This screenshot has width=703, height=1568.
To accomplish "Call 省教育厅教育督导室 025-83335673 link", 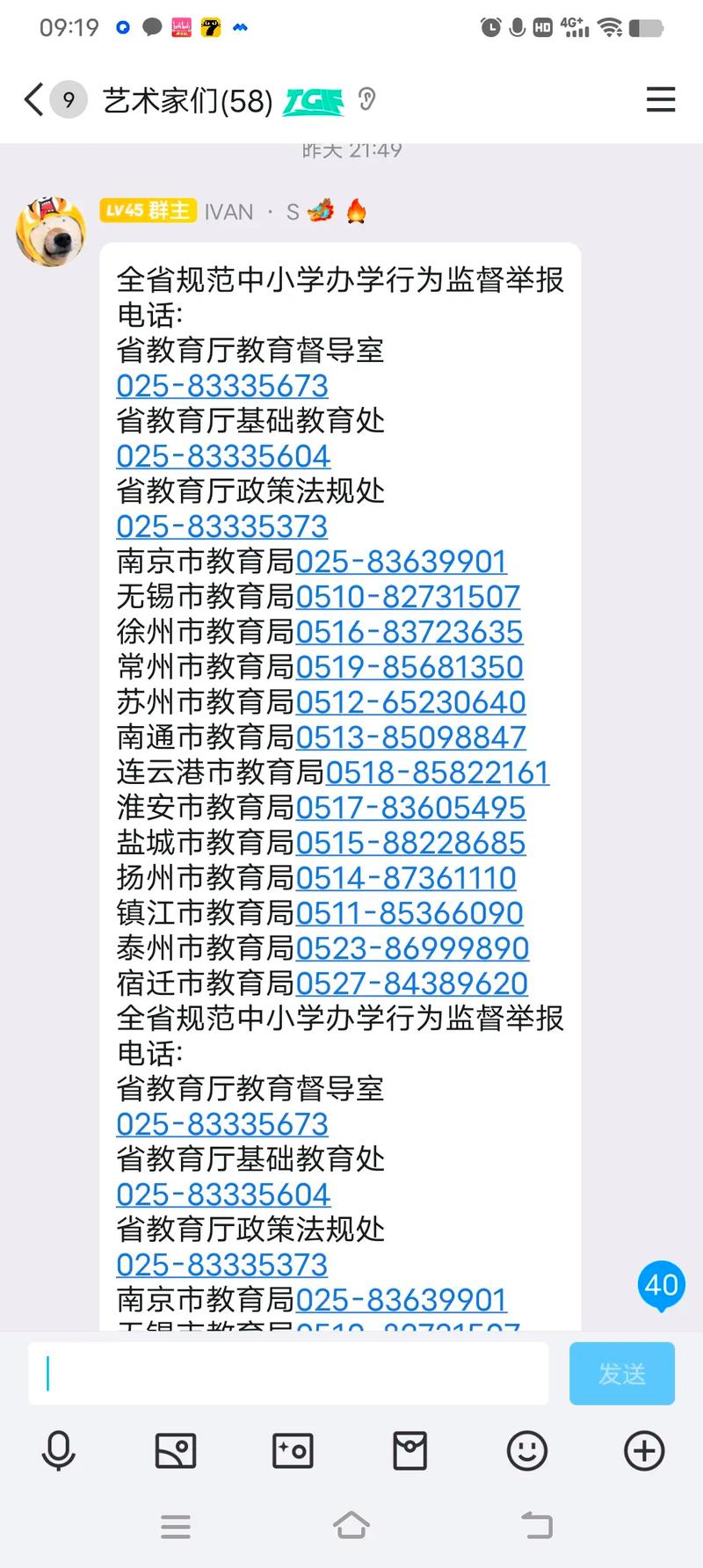I will click(221, 385).
